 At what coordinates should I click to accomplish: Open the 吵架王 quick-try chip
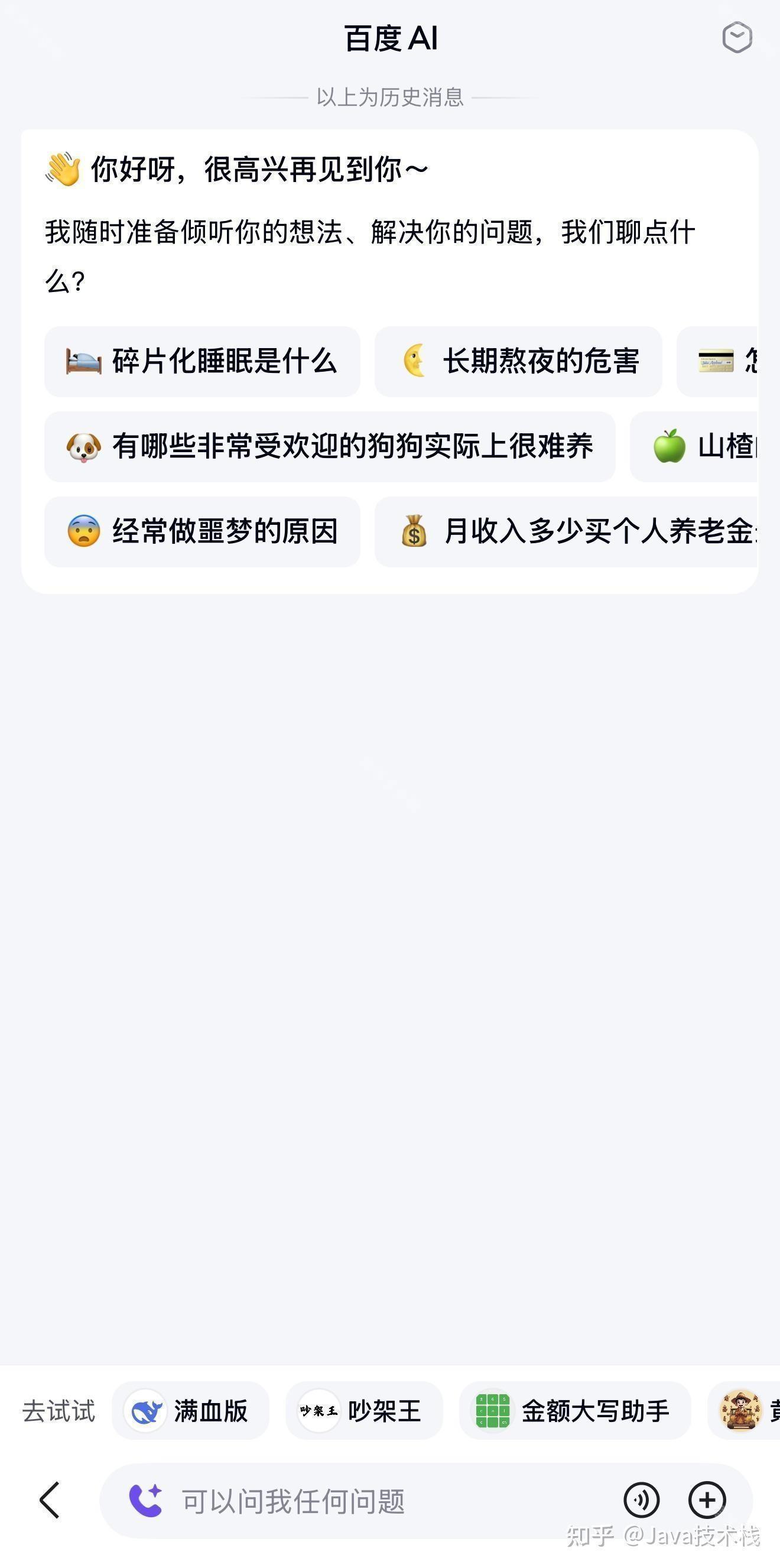point(364,1411)
